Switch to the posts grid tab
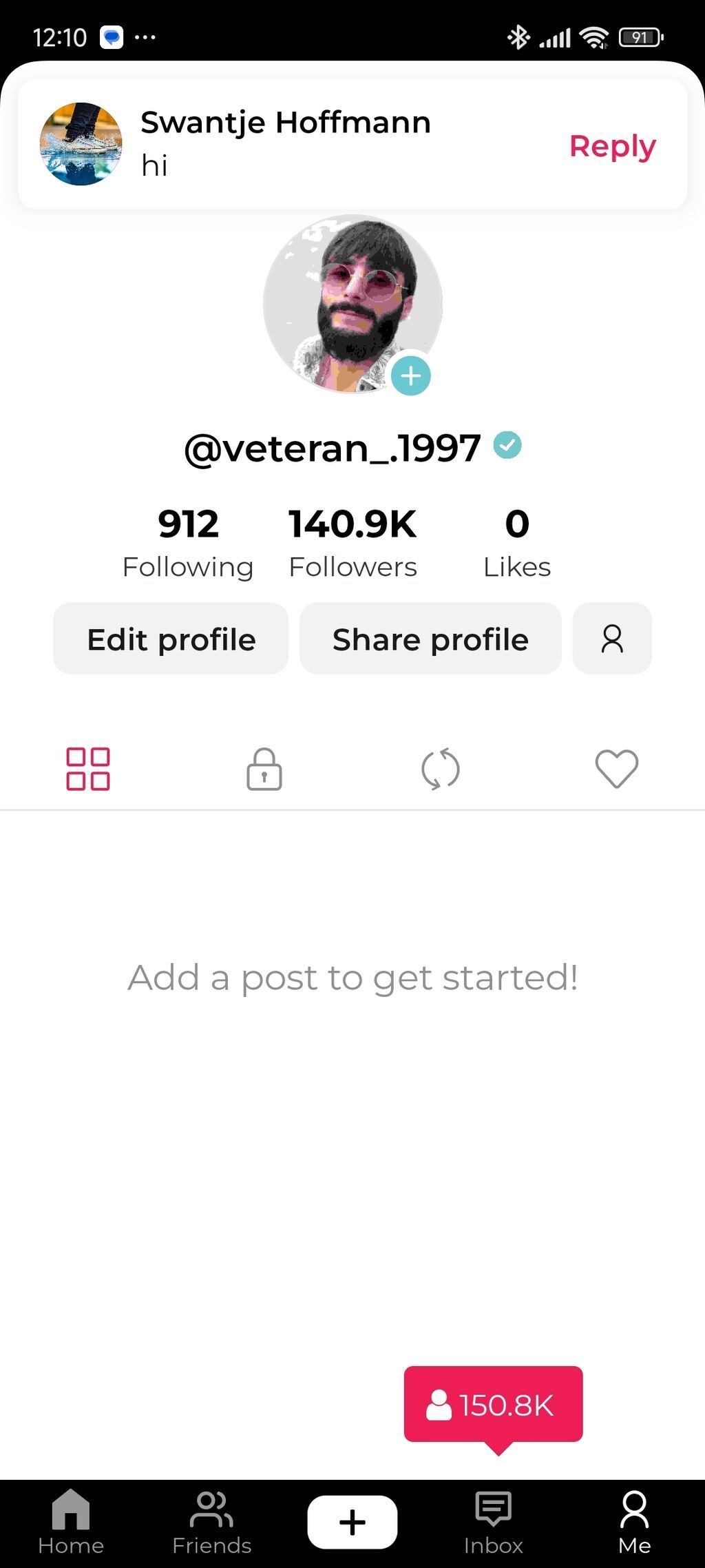This screenshot has height=1568, width=705. click(88, 768)
